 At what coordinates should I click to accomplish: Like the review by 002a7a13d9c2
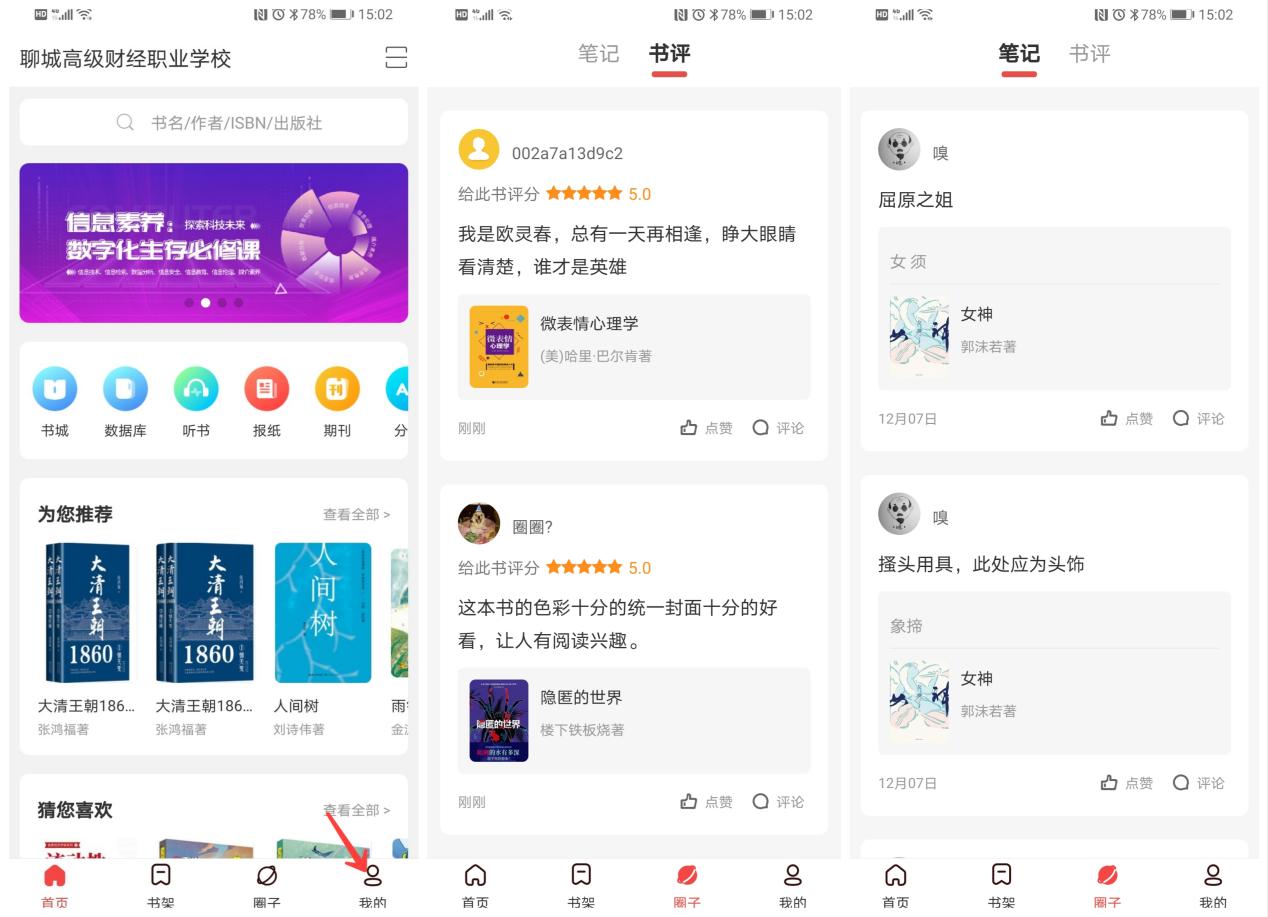706,428
